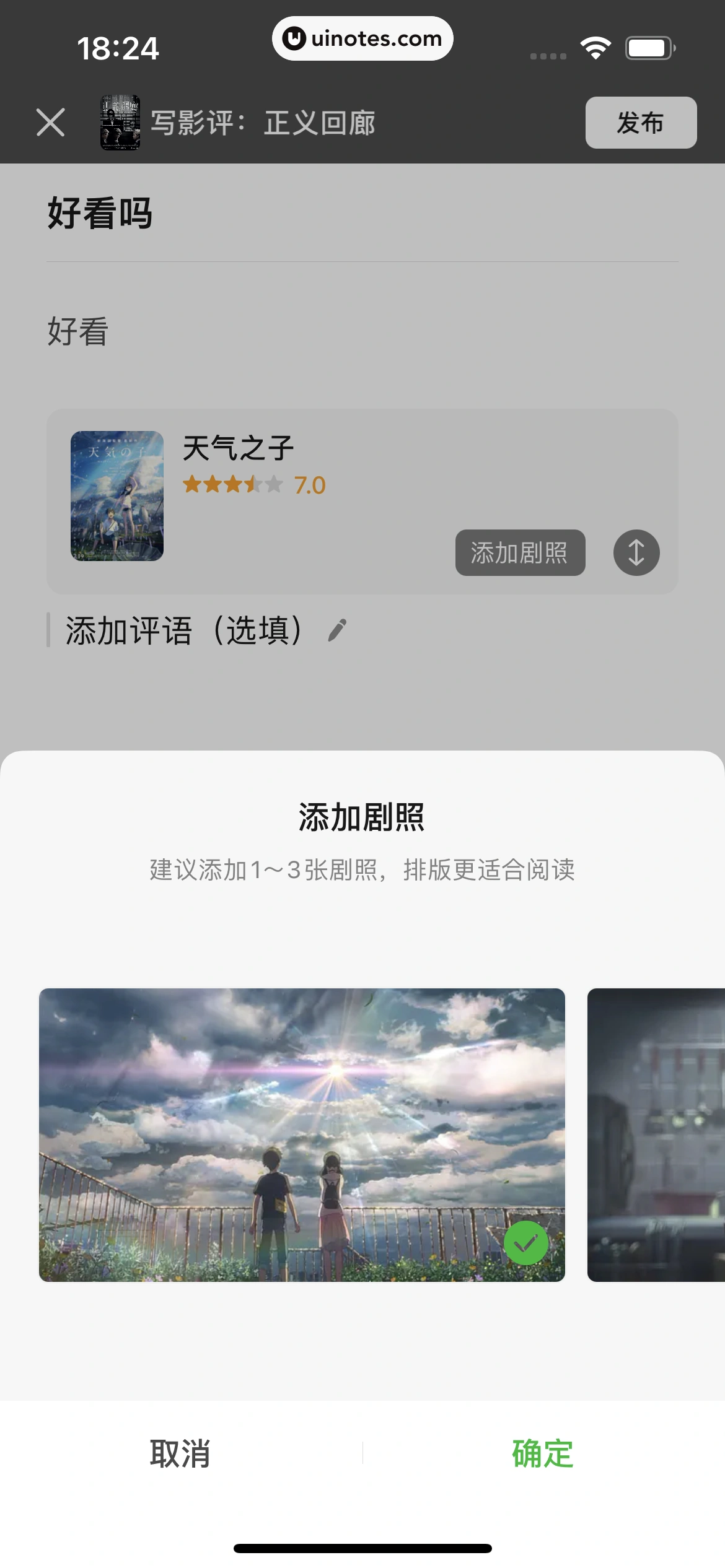Deselect the checked sky scene still
The height and width of the screenshot is (1568, 725).
(x=525, y=1243)
